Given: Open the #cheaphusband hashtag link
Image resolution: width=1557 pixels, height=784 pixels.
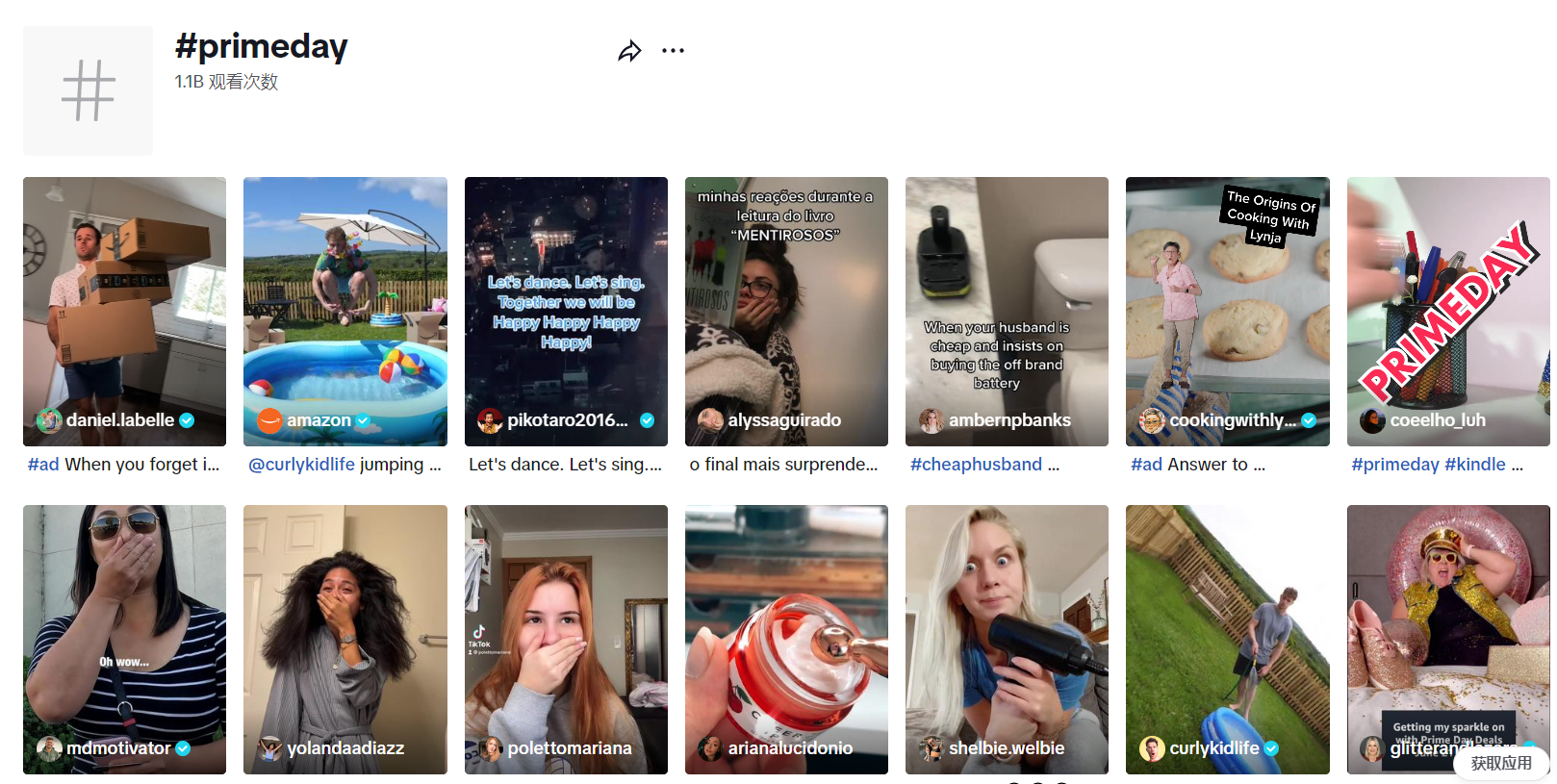Looking at the screenshot, I should click(976, 465).
